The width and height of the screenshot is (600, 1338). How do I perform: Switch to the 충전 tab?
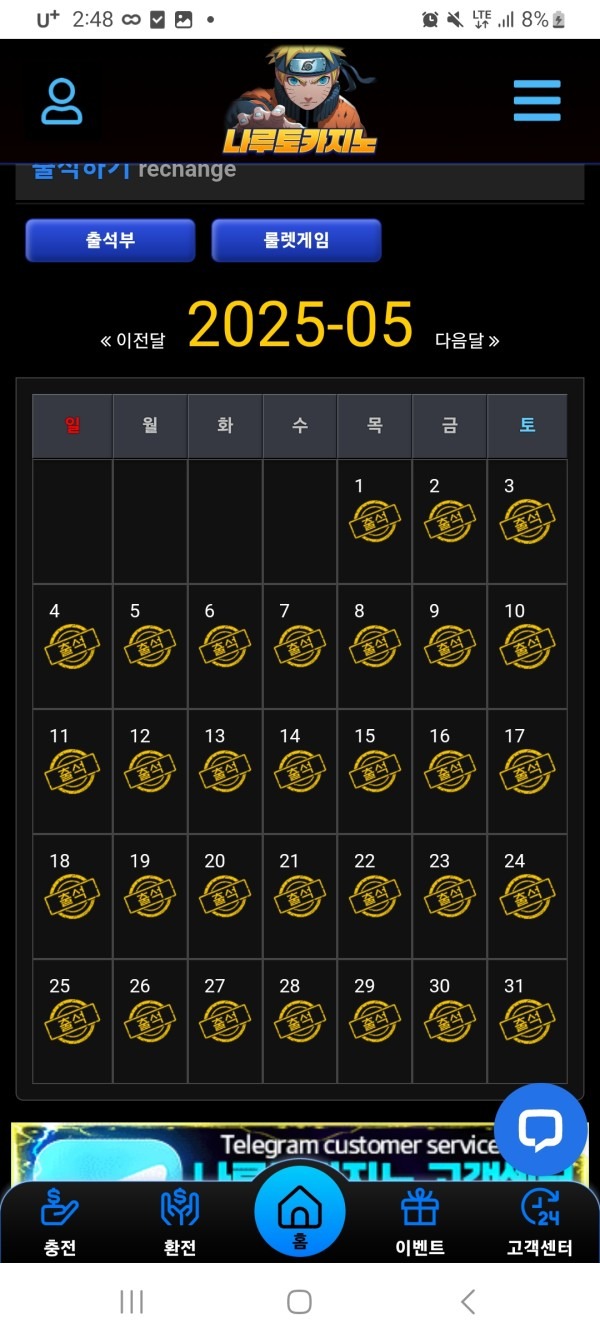point(60,1223)
